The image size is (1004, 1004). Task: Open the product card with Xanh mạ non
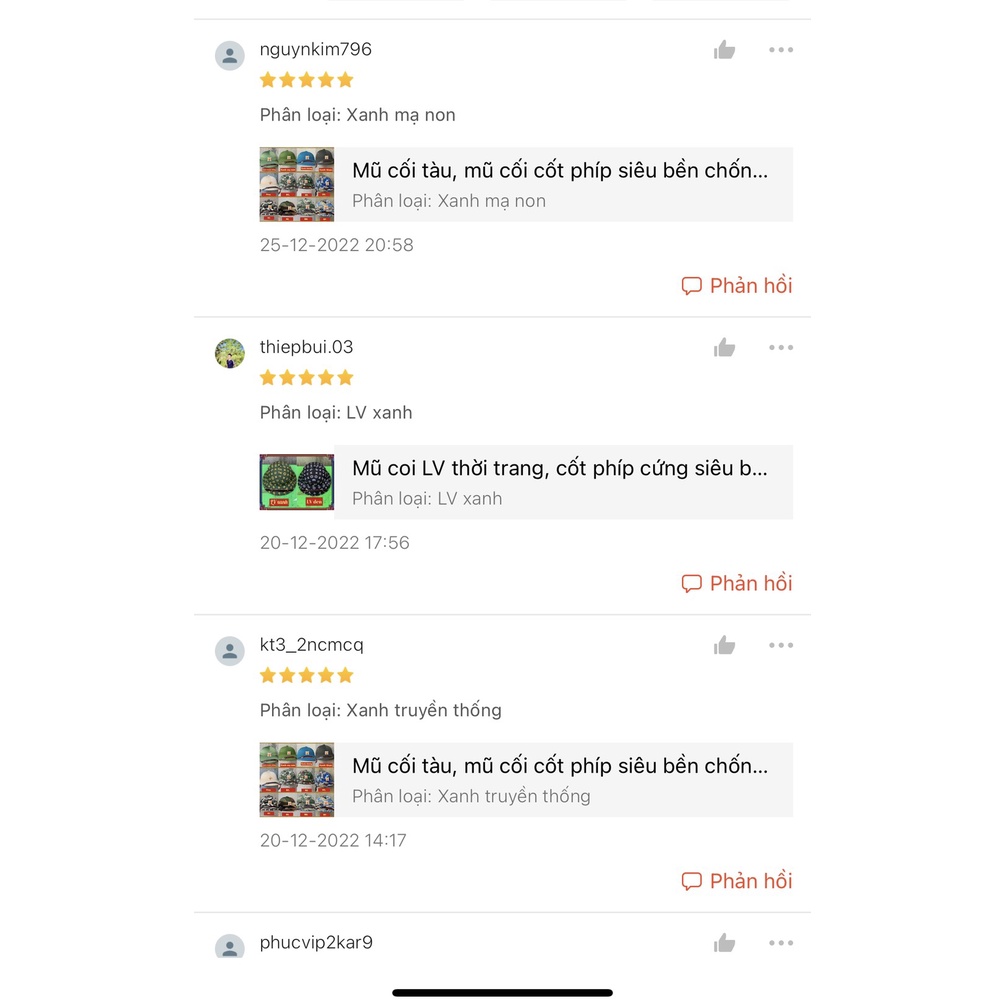(526, 184)
